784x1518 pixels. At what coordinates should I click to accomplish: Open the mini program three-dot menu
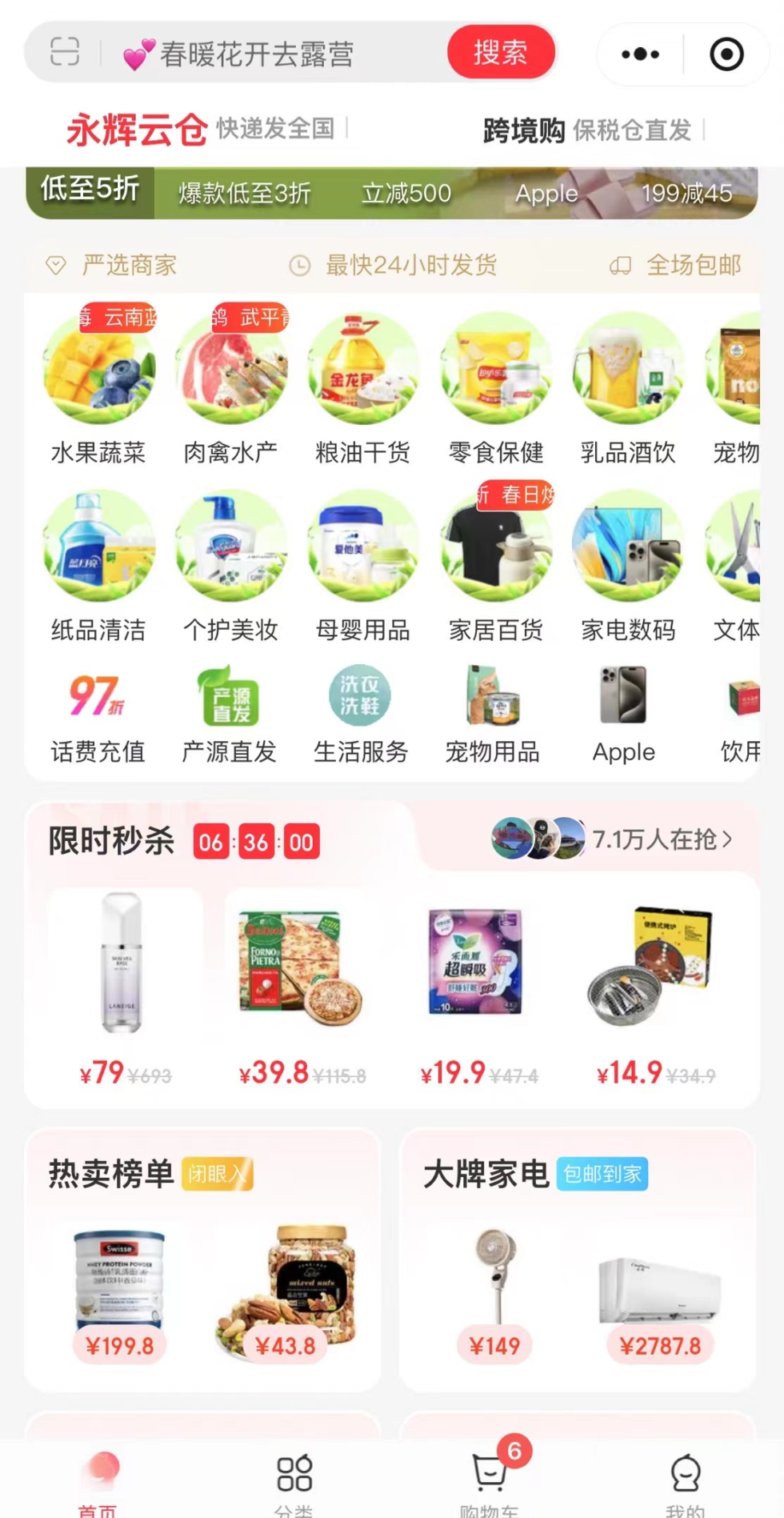[x=640, y=54]
